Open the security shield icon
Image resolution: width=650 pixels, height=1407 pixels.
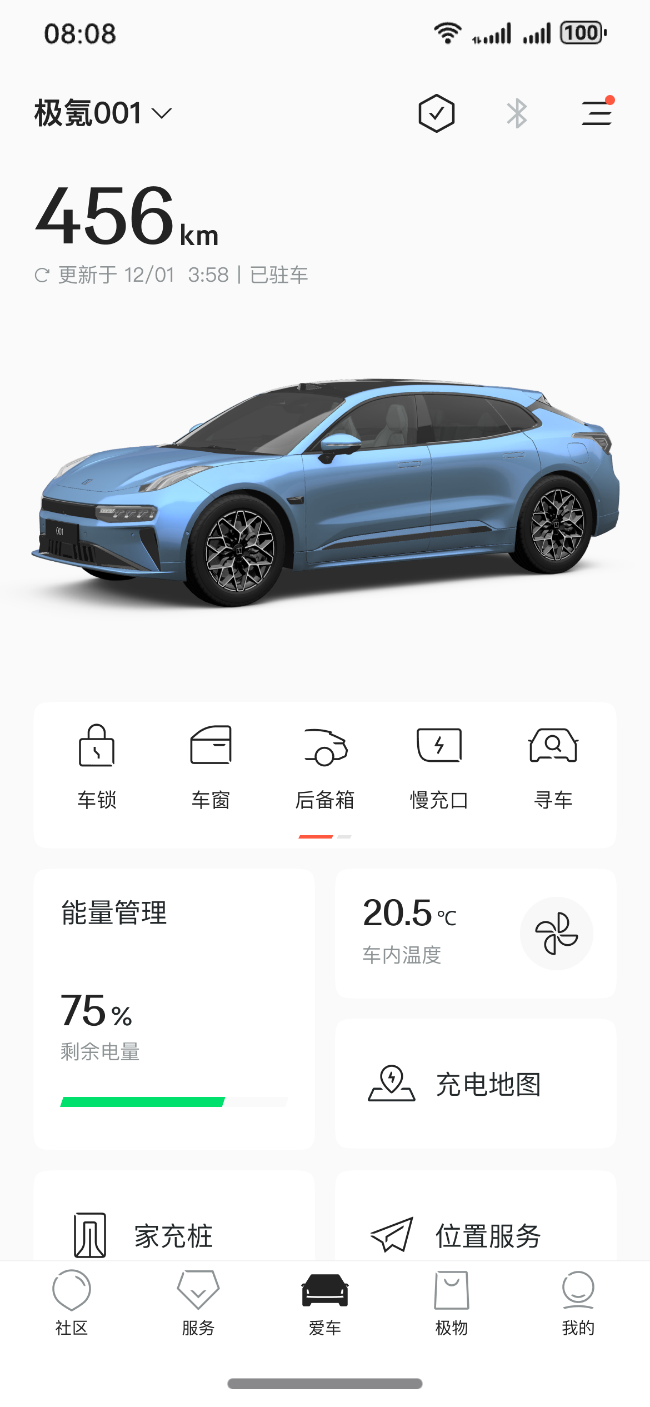coord(436,114)
